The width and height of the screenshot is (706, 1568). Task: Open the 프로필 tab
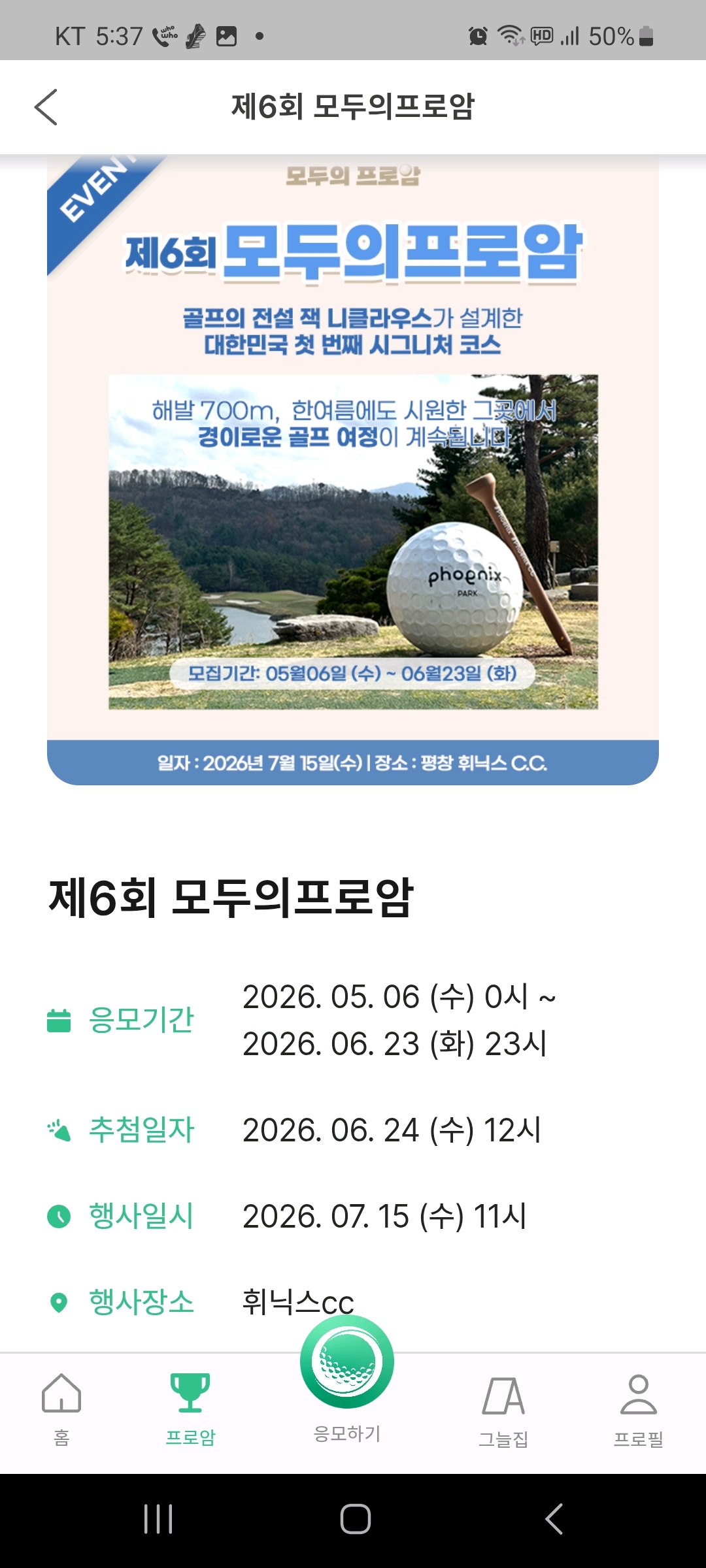click(638, 1409)
